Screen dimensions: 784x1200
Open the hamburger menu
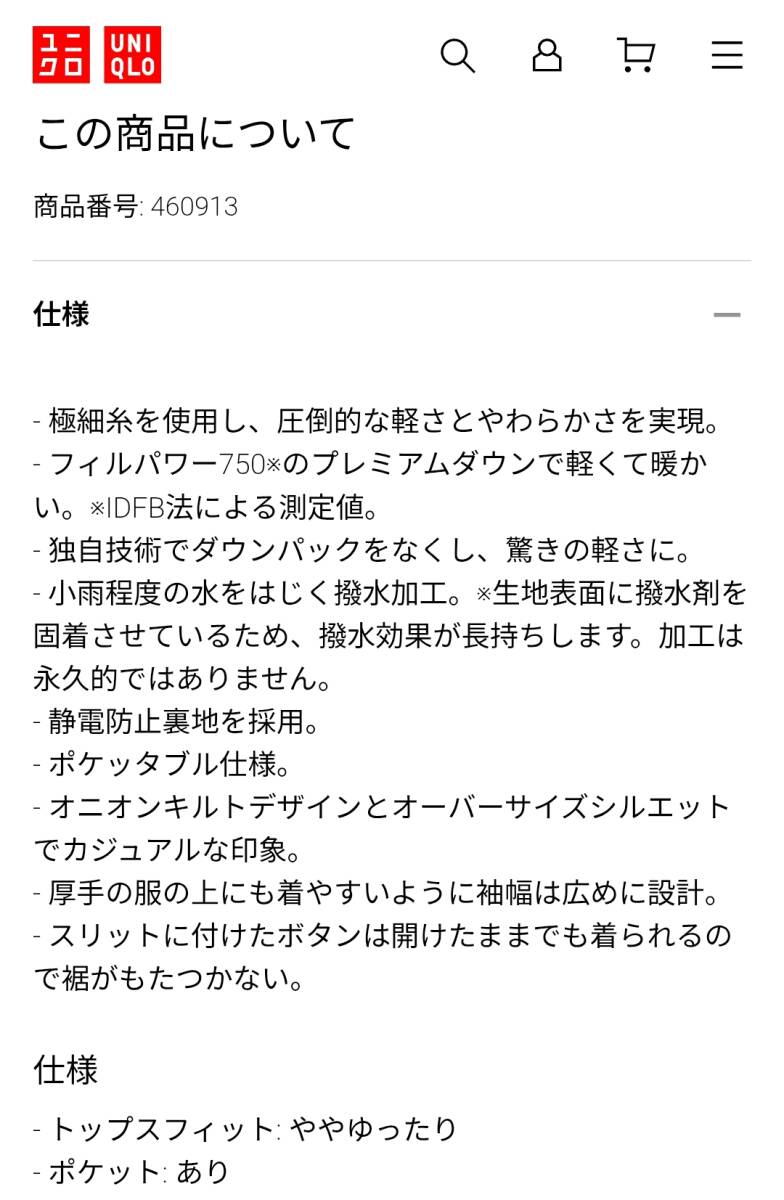[x=727, y=55]
